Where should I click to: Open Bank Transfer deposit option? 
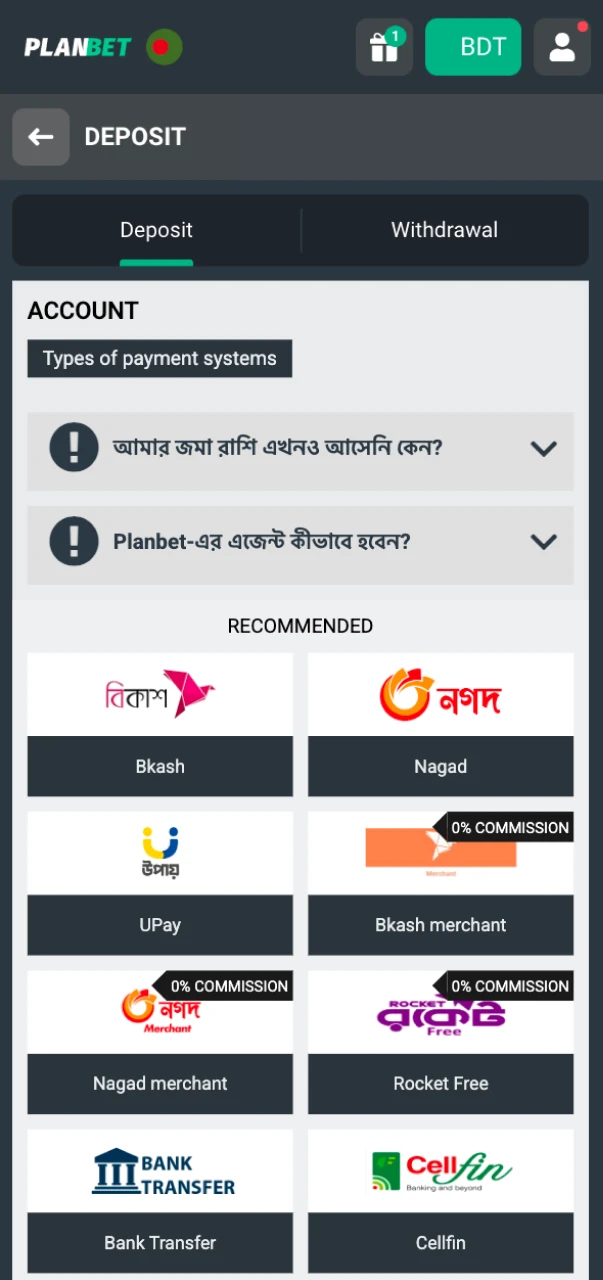160,1200
